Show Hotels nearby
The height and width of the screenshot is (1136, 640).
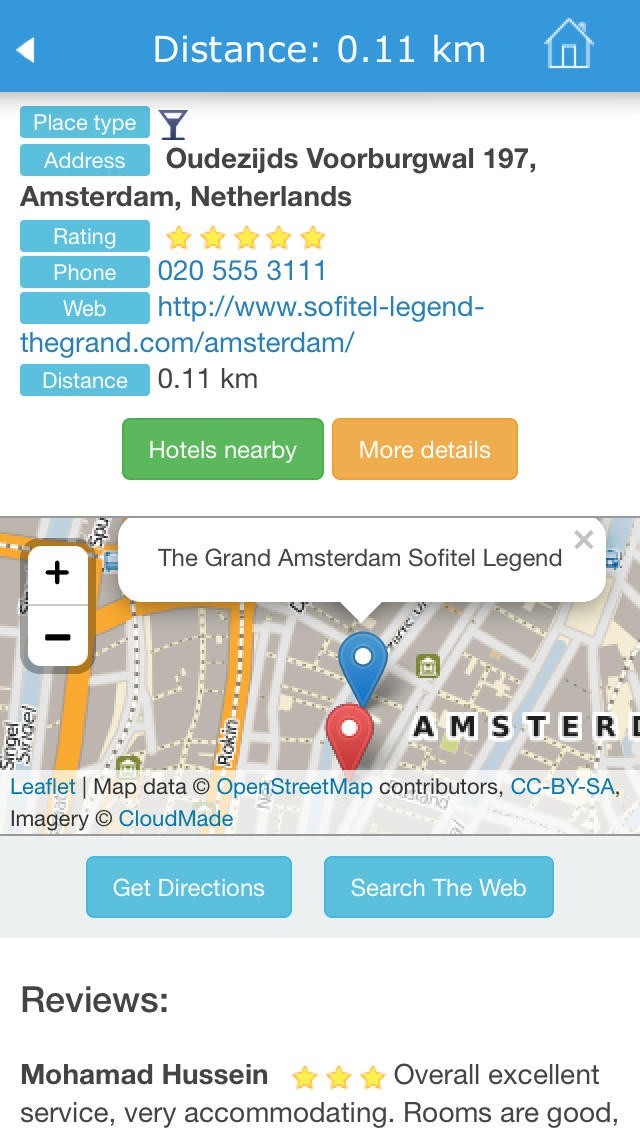[223, 450]
